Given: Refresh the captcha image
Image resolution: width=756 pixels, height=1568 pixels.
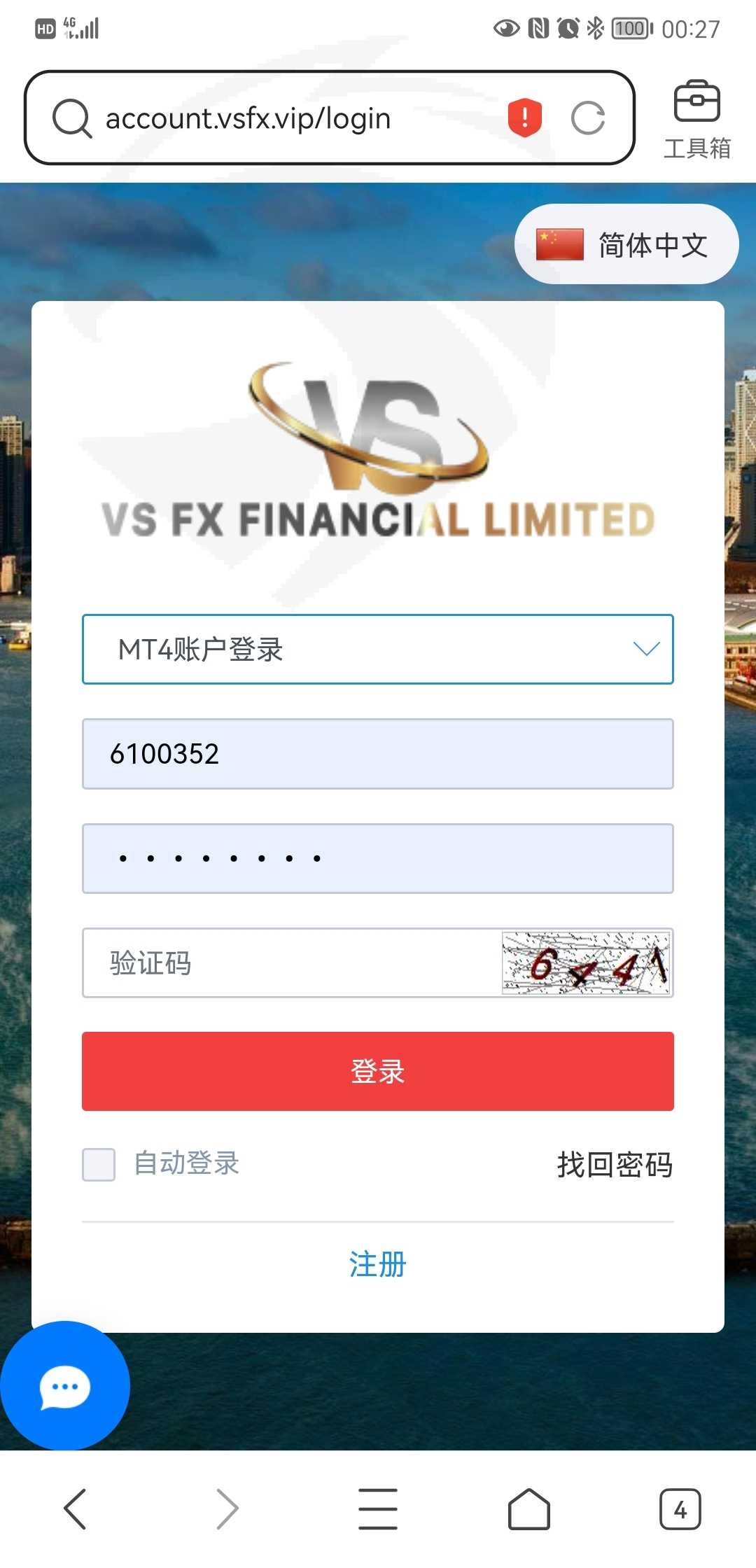Looking at the screenshot, I should tap(587, 963).
